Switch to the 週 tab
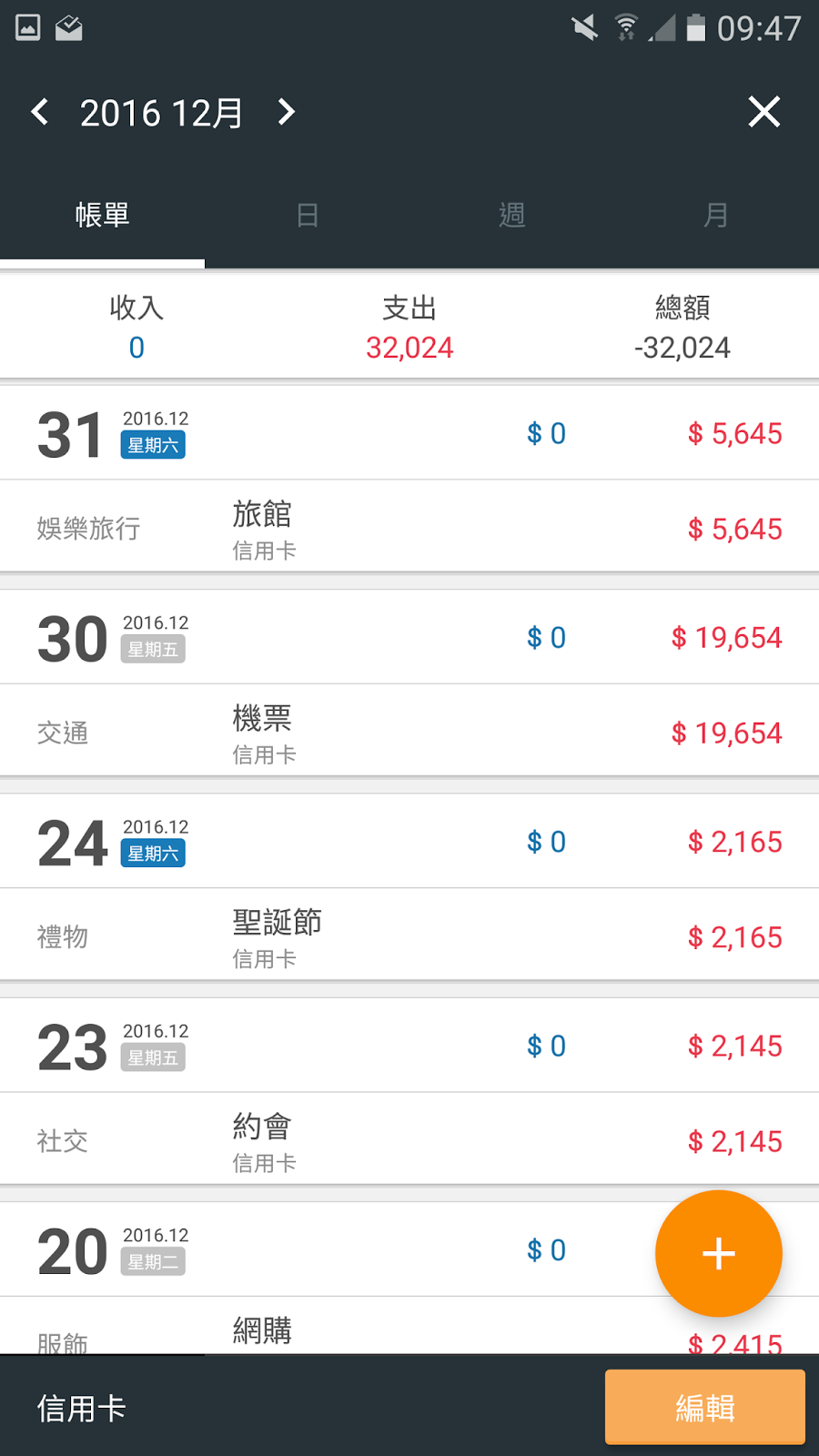 pyautogui.click(x=511, y=216)
